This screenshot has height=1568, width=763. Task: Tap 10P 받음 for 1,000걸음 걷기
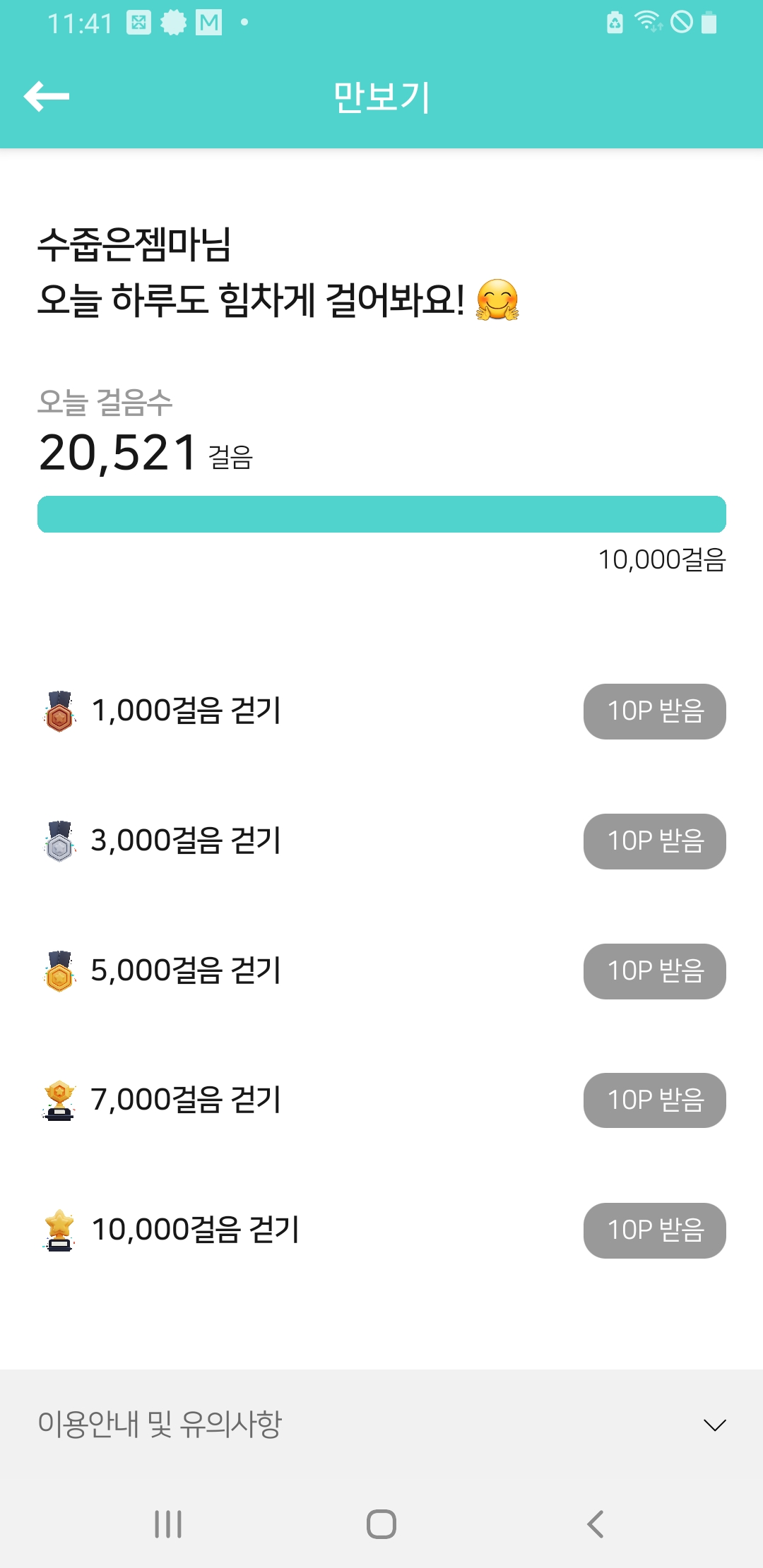pyautogui.click(x=654, y=711)
